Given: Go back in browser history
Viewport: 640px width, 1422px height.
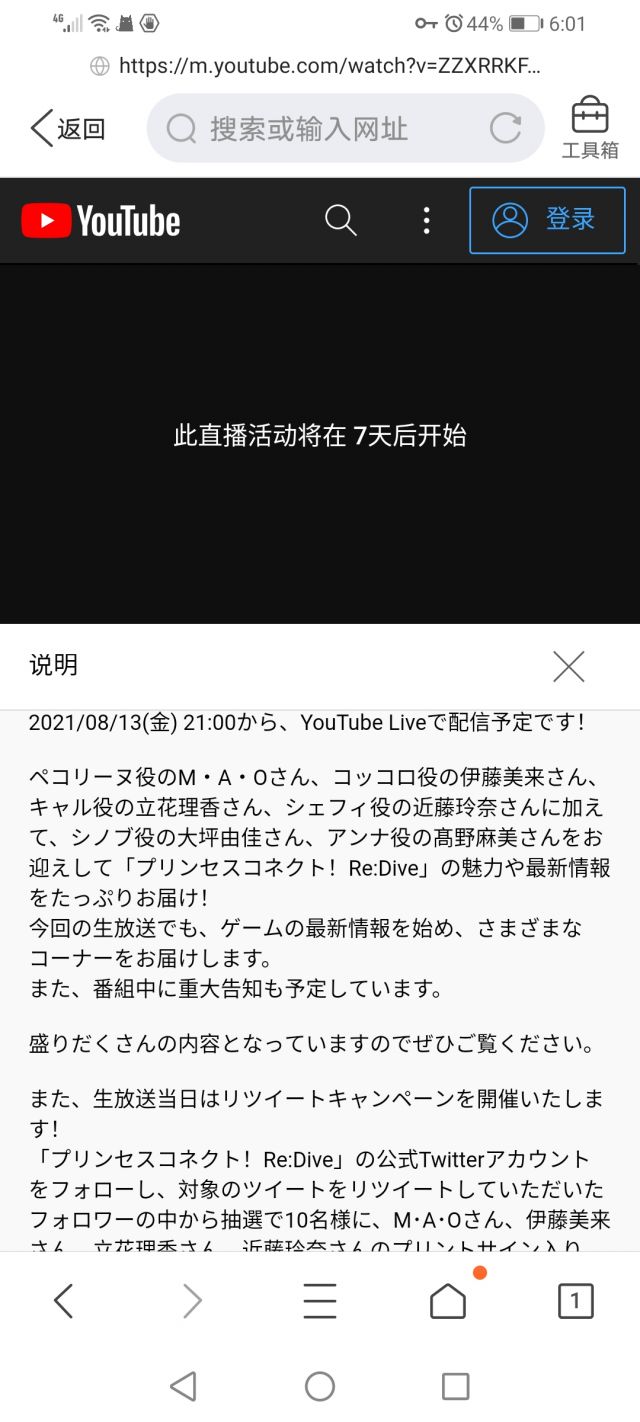Looking at the screenshot, I should [64, 1301].
